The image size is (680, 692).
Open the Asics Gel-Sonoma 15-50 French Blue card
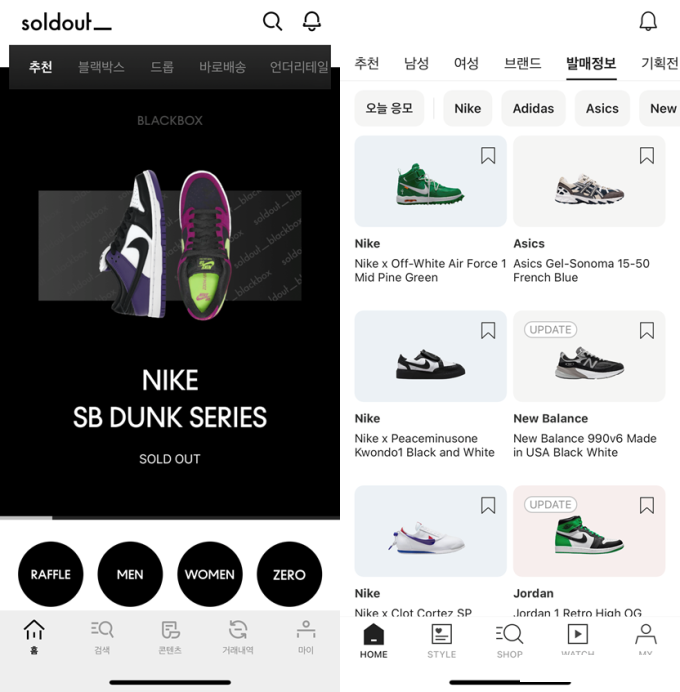589,210
